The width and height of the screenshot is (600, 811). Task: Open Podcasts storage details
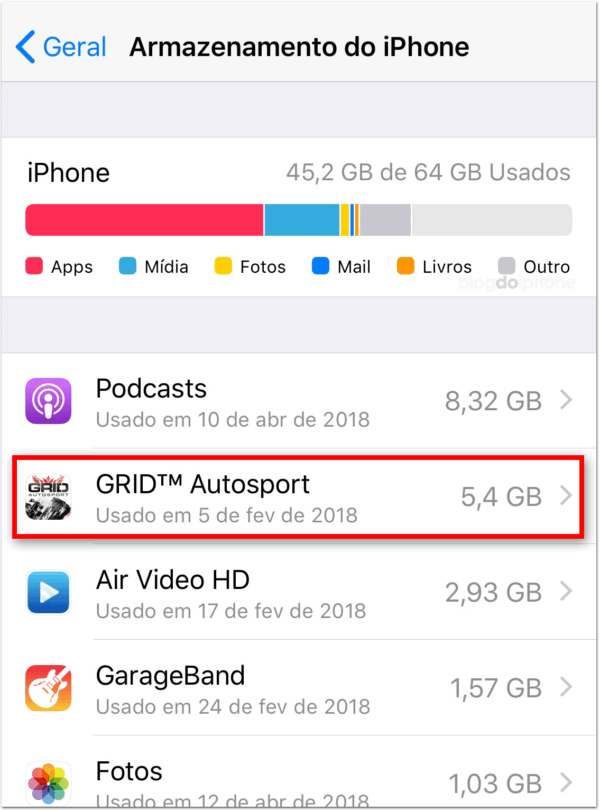tap(300, 402)
